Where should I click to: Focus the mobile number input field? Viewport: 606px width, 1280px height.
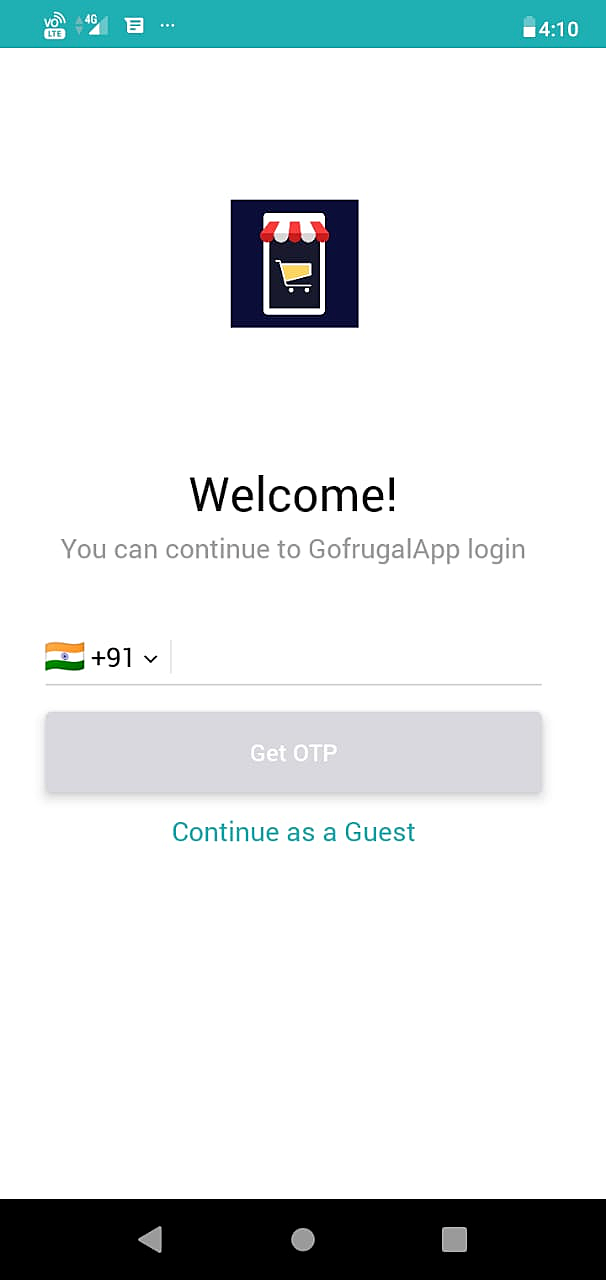point(356,658)
